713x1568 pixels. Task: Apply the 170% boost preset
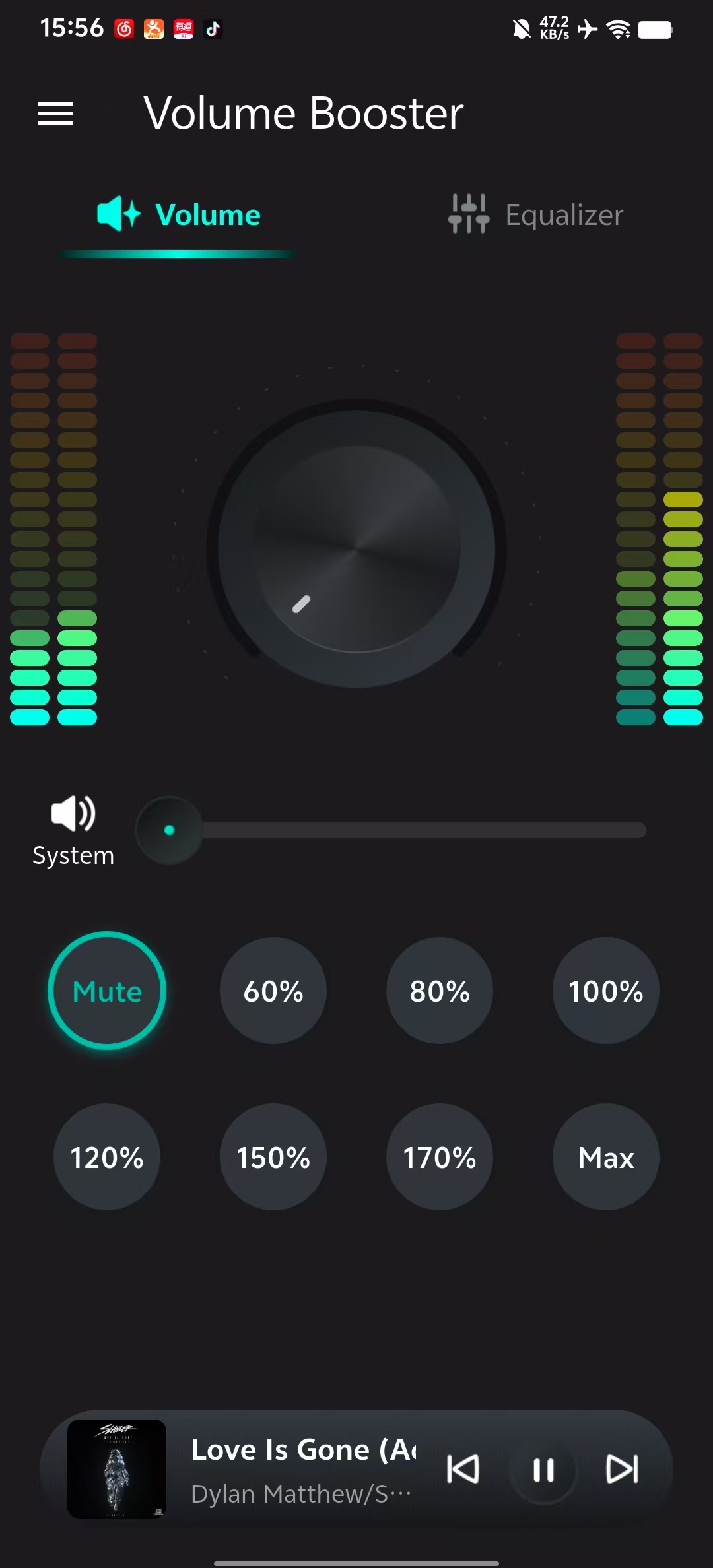click(440, 1157)
